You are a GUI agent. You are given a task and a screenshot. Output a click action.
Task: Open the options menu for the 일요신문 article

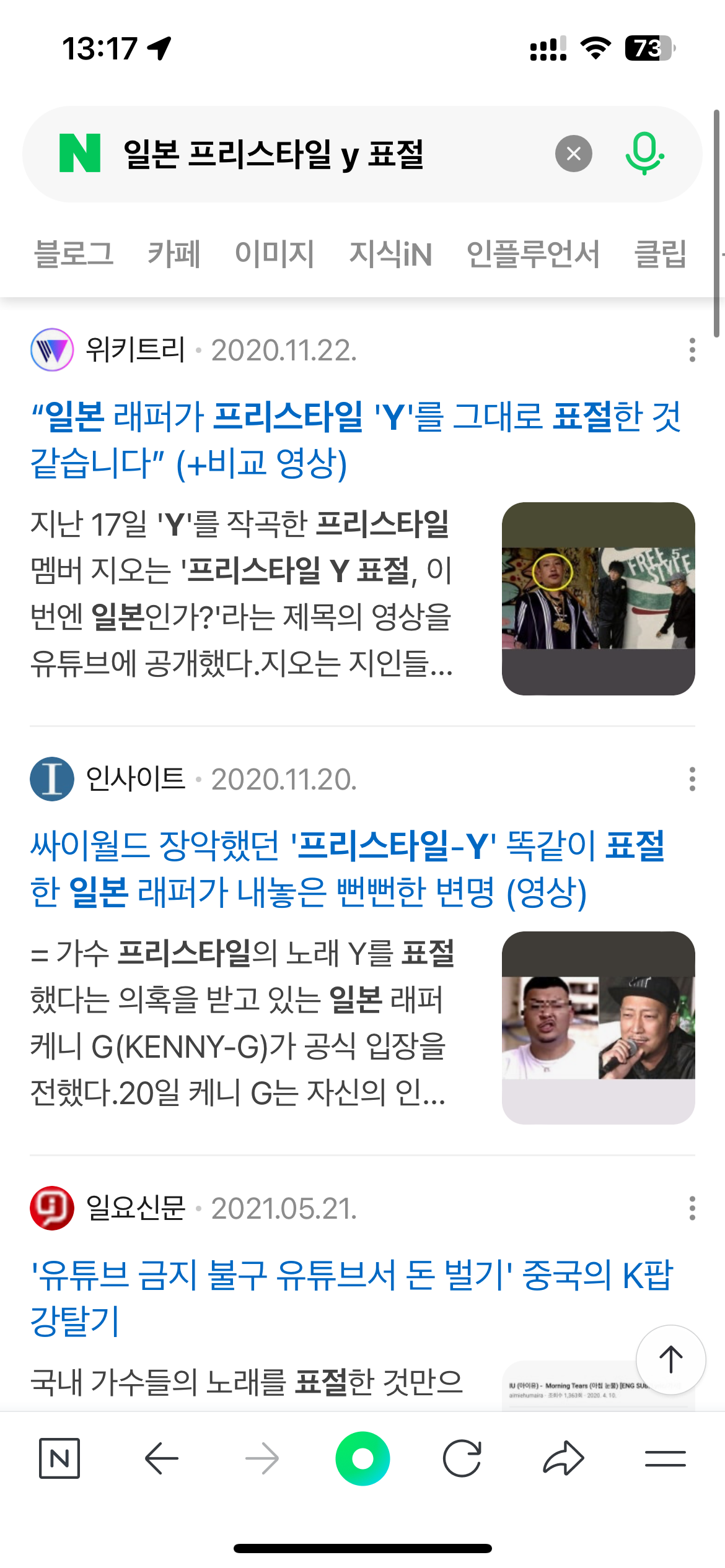point(692,1208)
